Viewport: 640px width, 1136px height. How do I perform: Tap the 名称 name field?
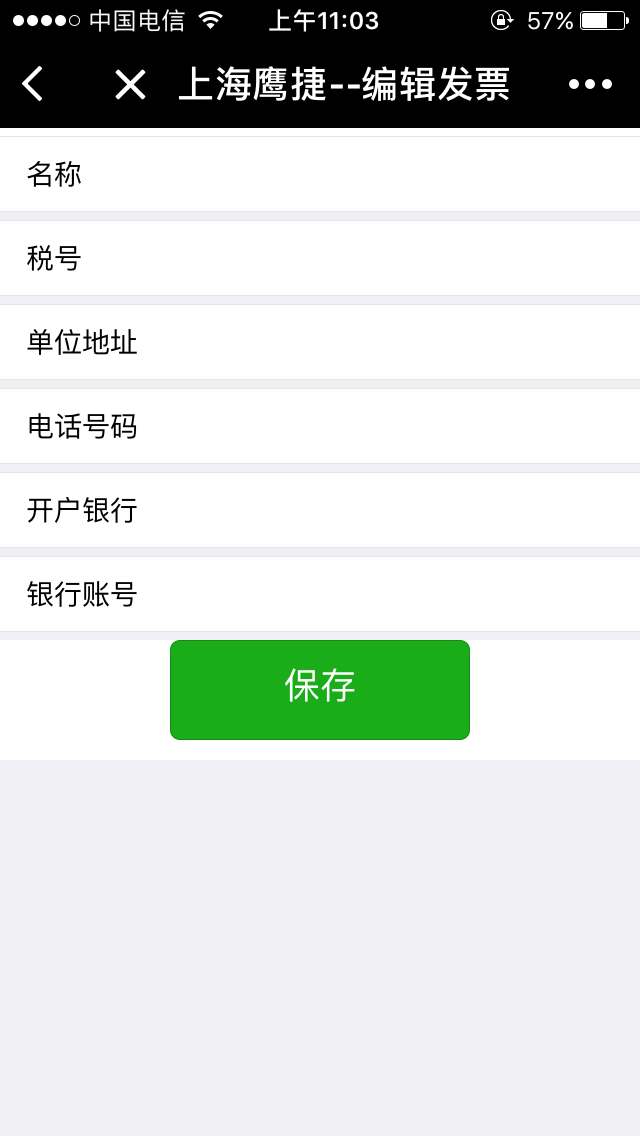(x=320, y=174)
